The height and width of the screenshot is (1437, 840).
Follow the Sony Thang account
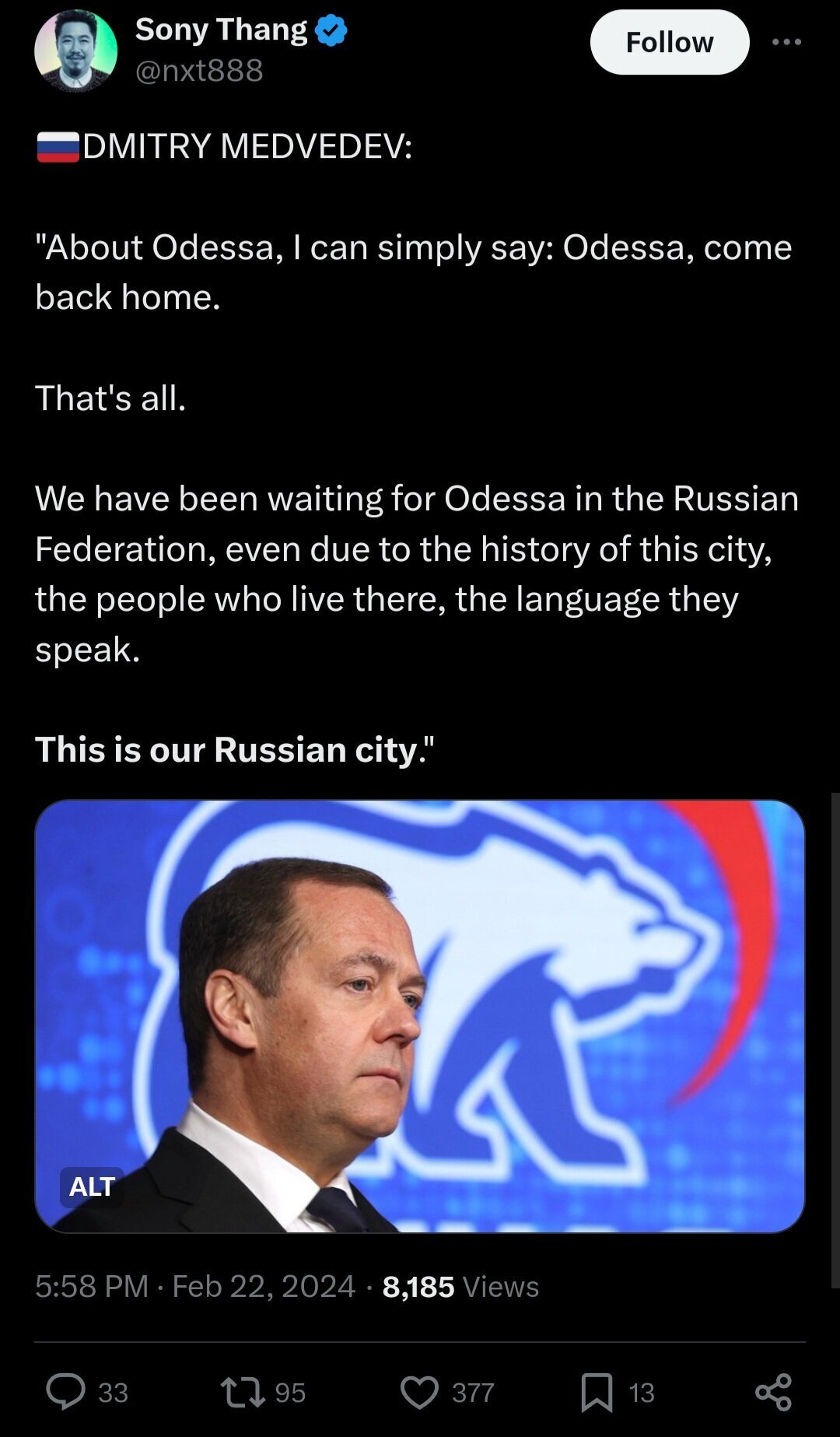pos(669,42)
